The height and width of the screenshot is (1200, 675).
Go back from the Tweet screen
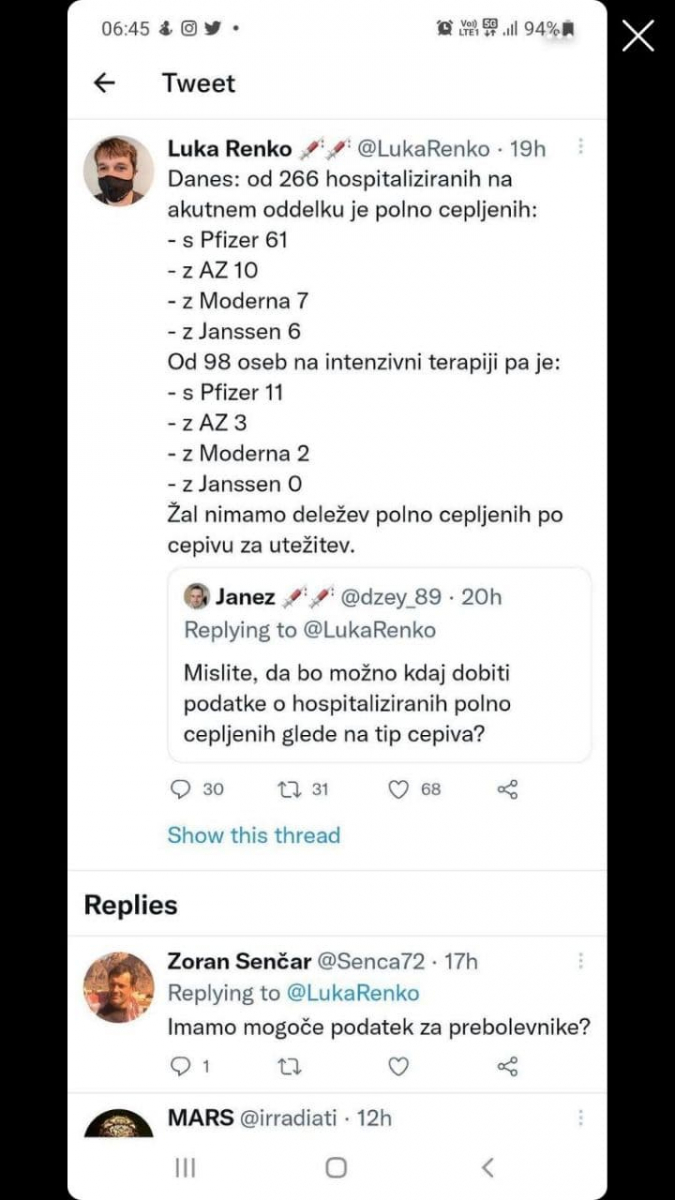[104, 83]
